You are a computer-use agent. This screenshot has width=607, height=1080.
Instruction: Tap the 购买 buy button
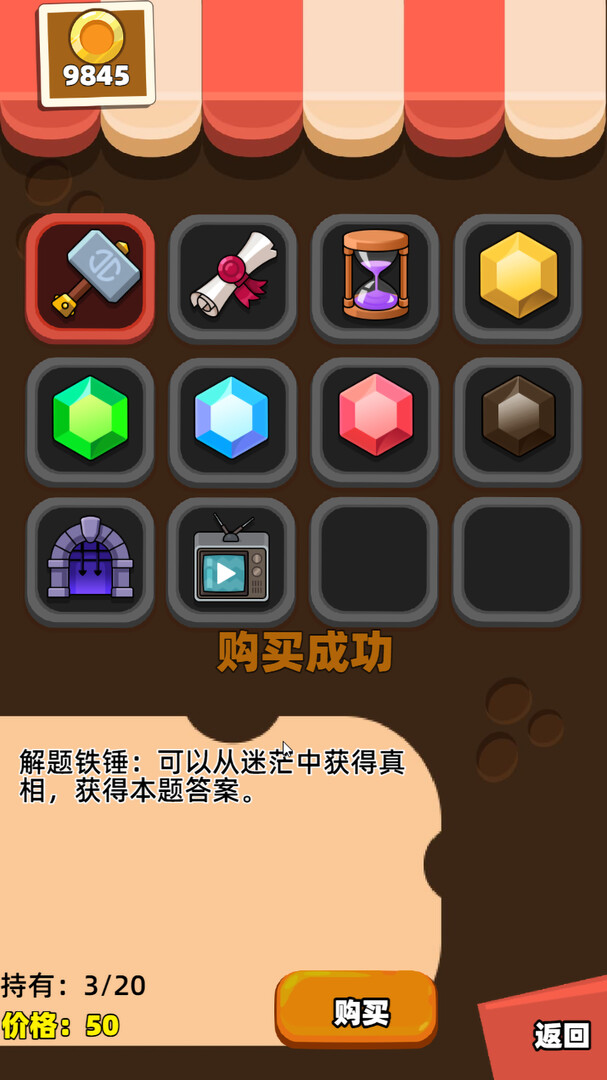[x=356, y=1009]
